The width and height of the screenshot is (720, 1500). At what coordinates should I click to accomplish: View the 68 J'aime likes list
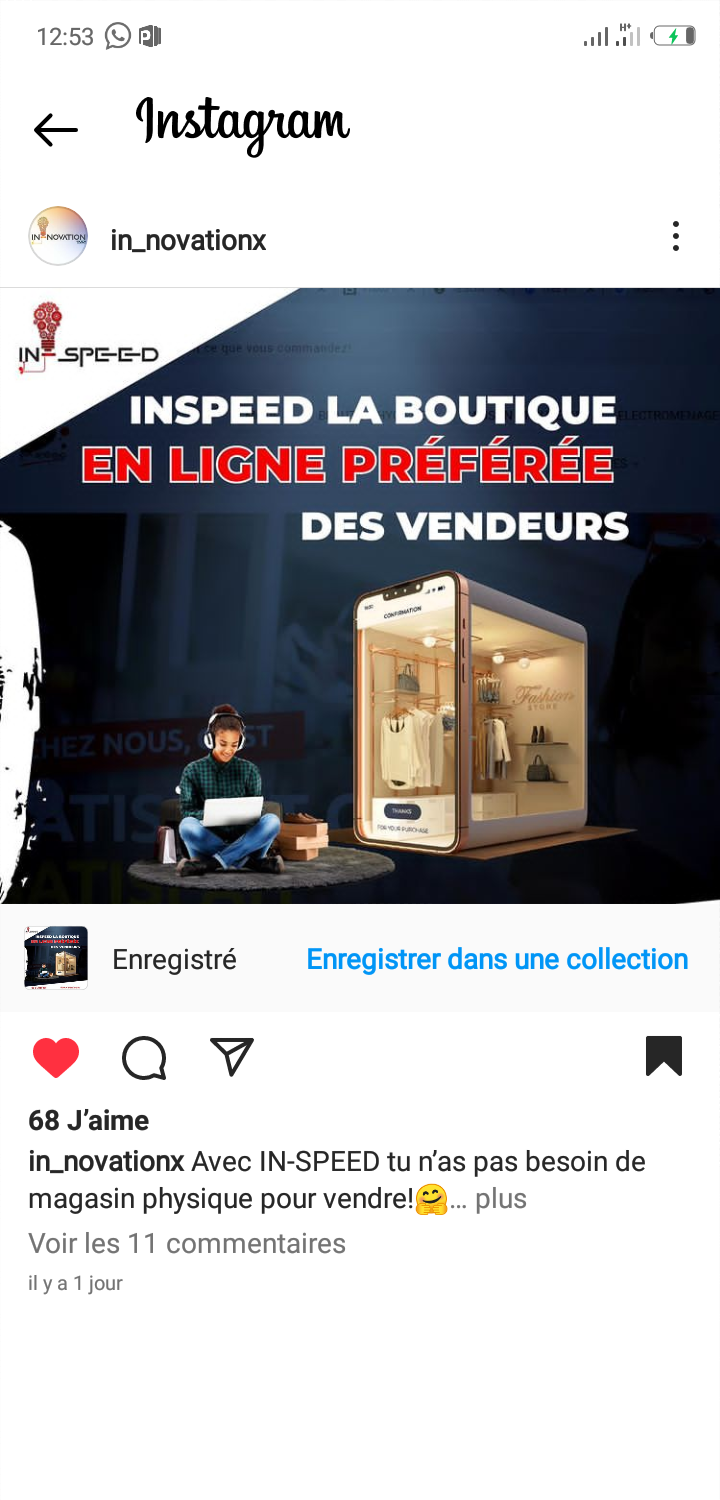[x=89, y=1120]
